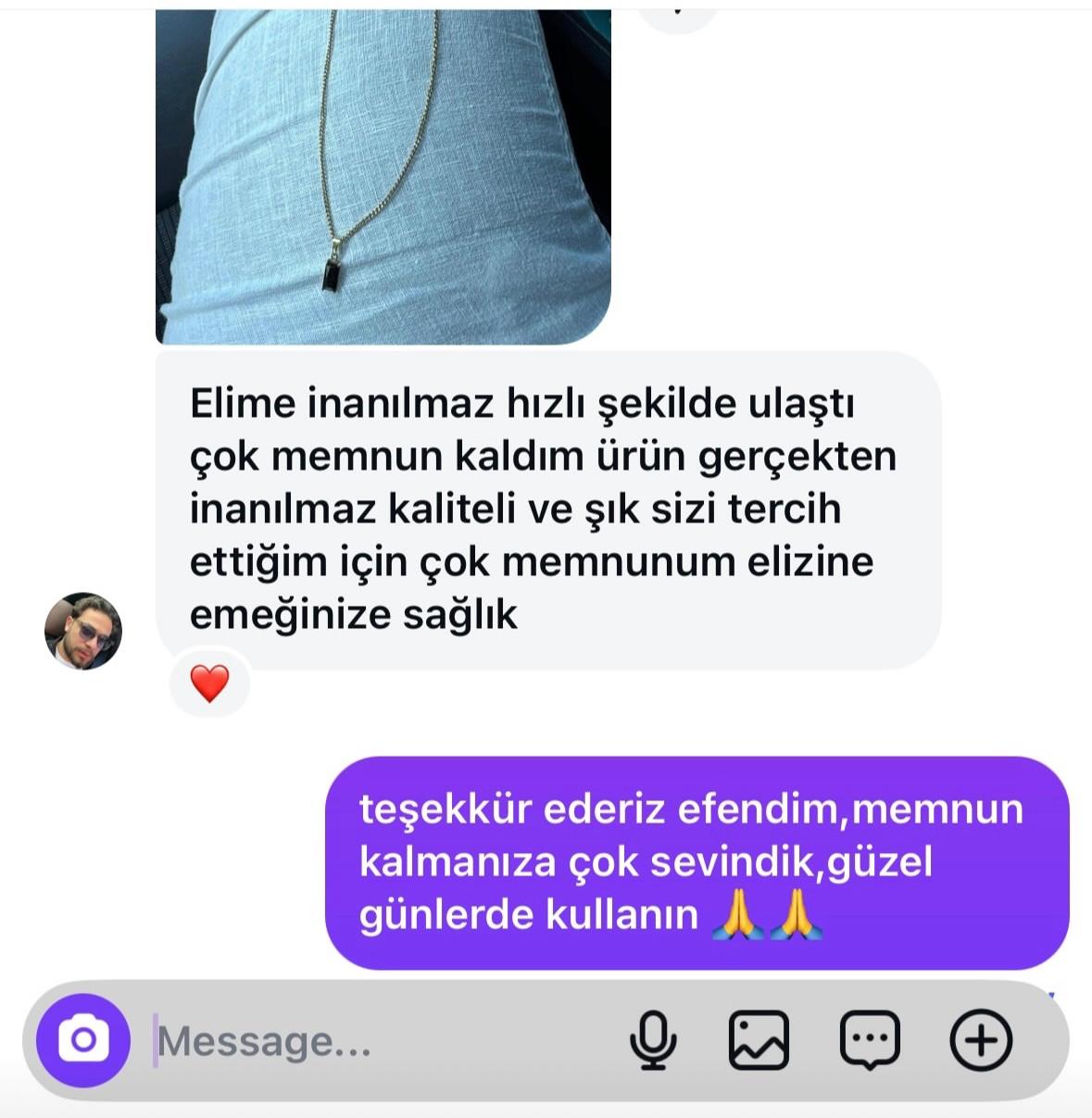Open more options with the plus icon
Image resolution: width=1092 pixels, height=1118 pixels.
(x=981, y=1040)
